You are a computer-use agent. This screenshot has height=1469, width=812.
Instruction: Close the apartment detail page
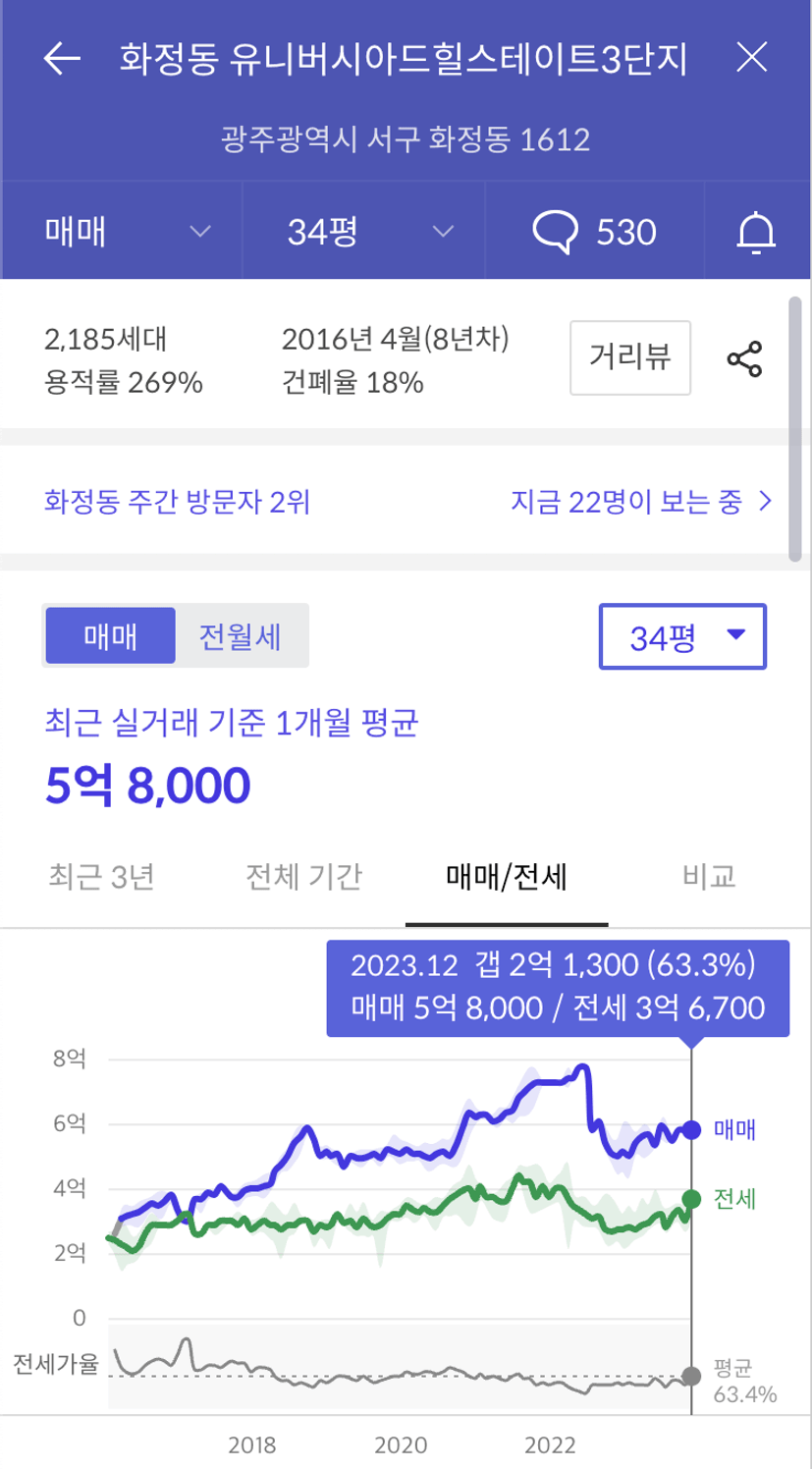pos(752,59)
